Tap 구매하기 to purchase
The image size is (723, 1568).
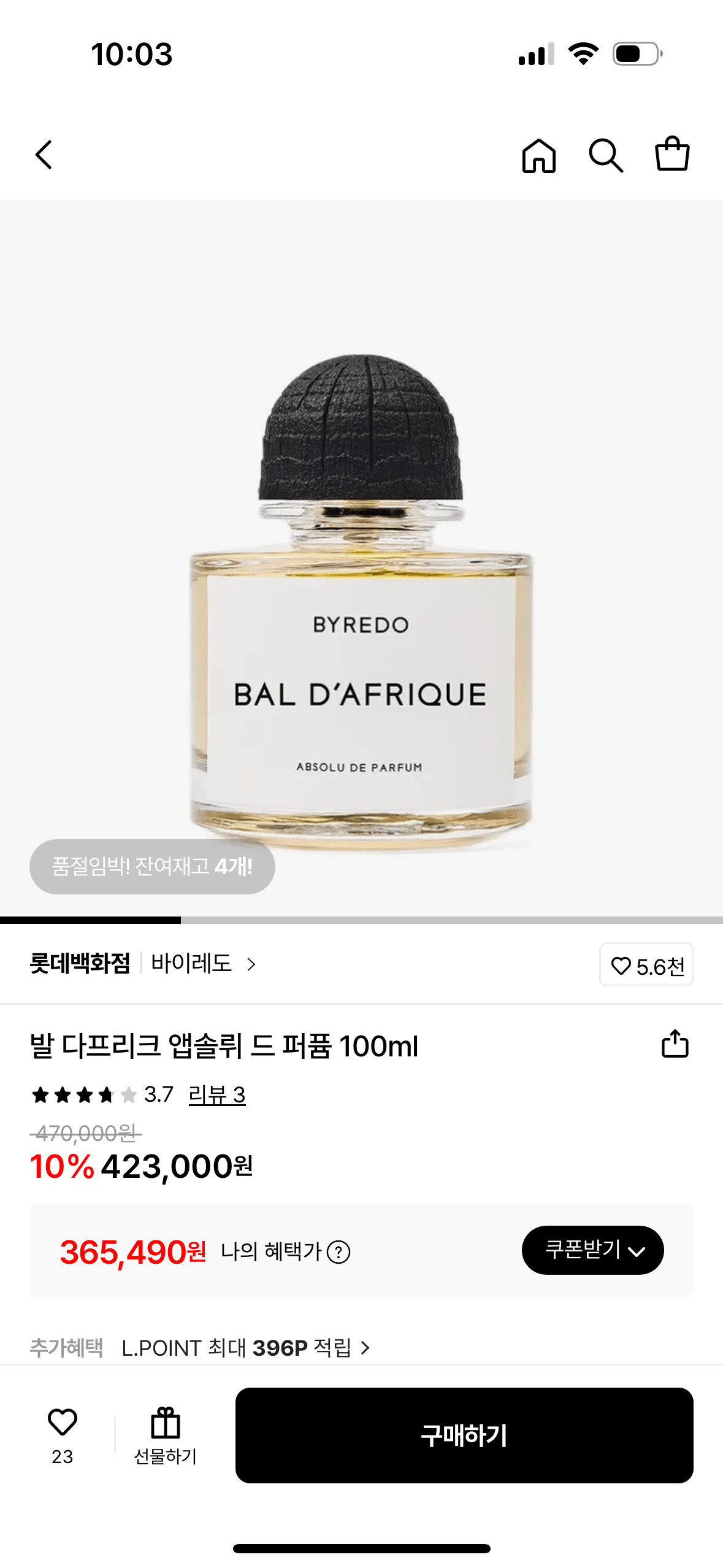[464, 1436]
